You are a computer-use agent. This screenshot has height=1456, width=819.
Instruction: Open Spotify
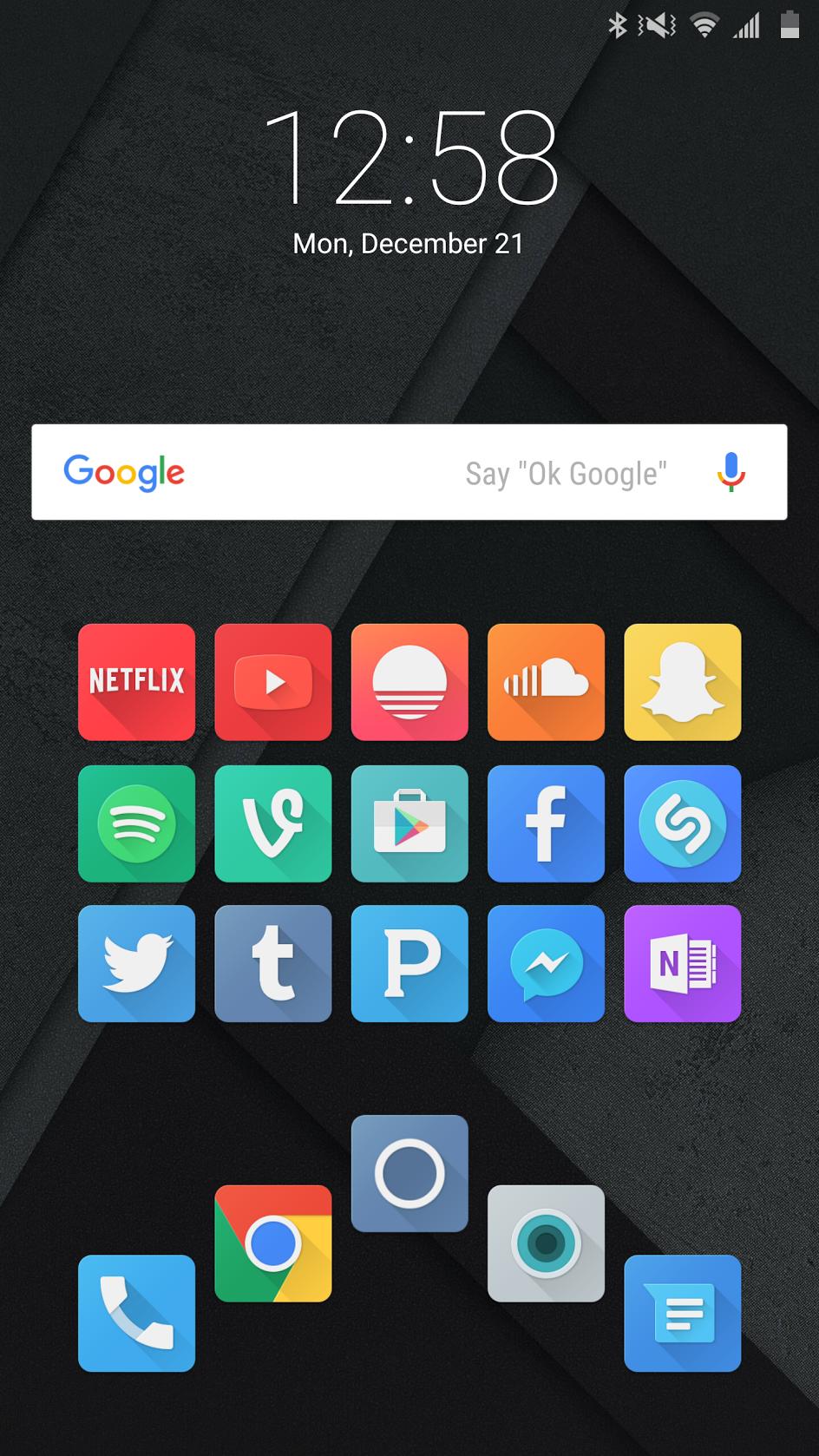(136, 823)
